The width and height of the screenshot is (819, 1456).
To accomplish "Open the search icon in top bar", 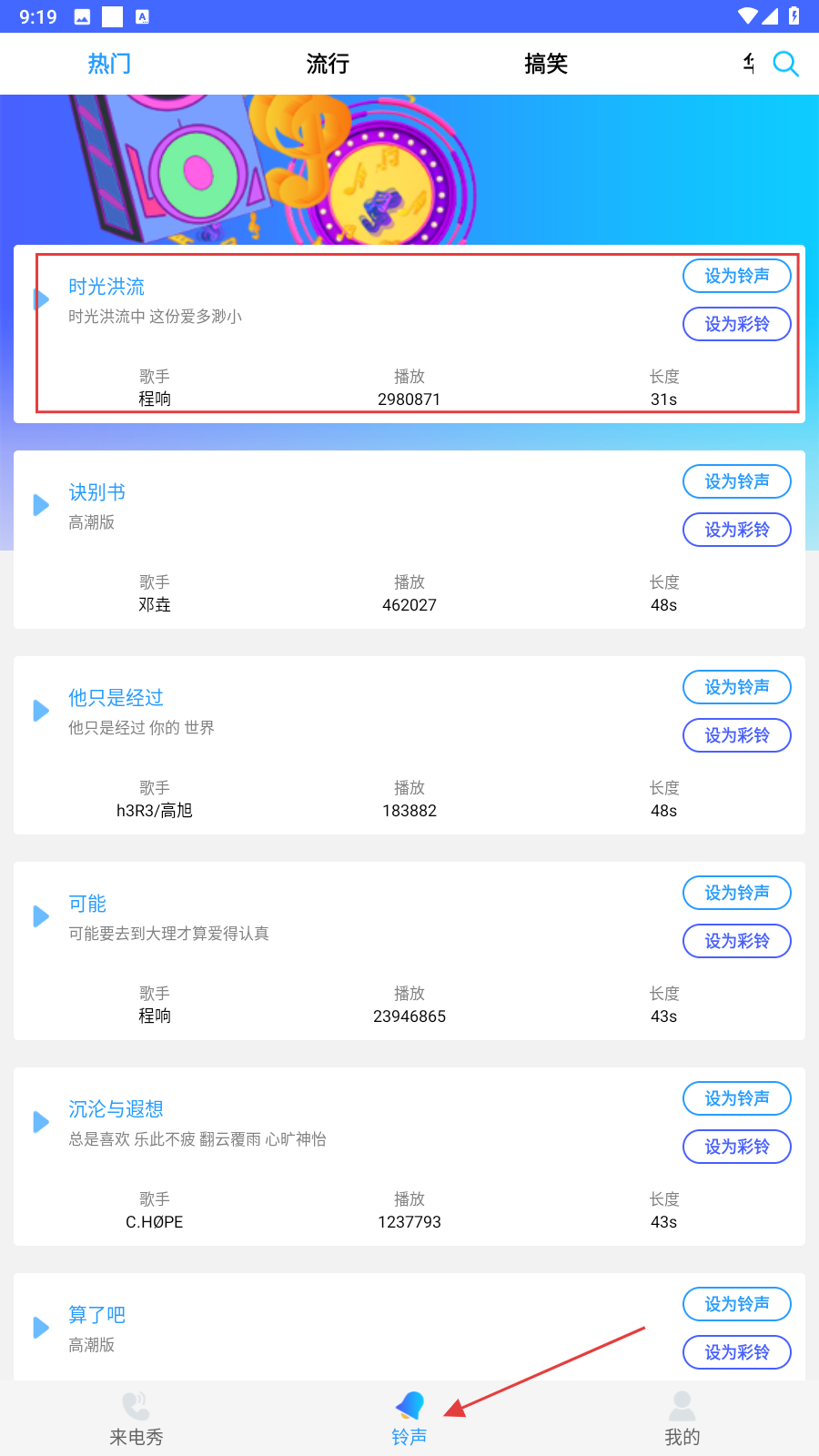I will (785, 64).
